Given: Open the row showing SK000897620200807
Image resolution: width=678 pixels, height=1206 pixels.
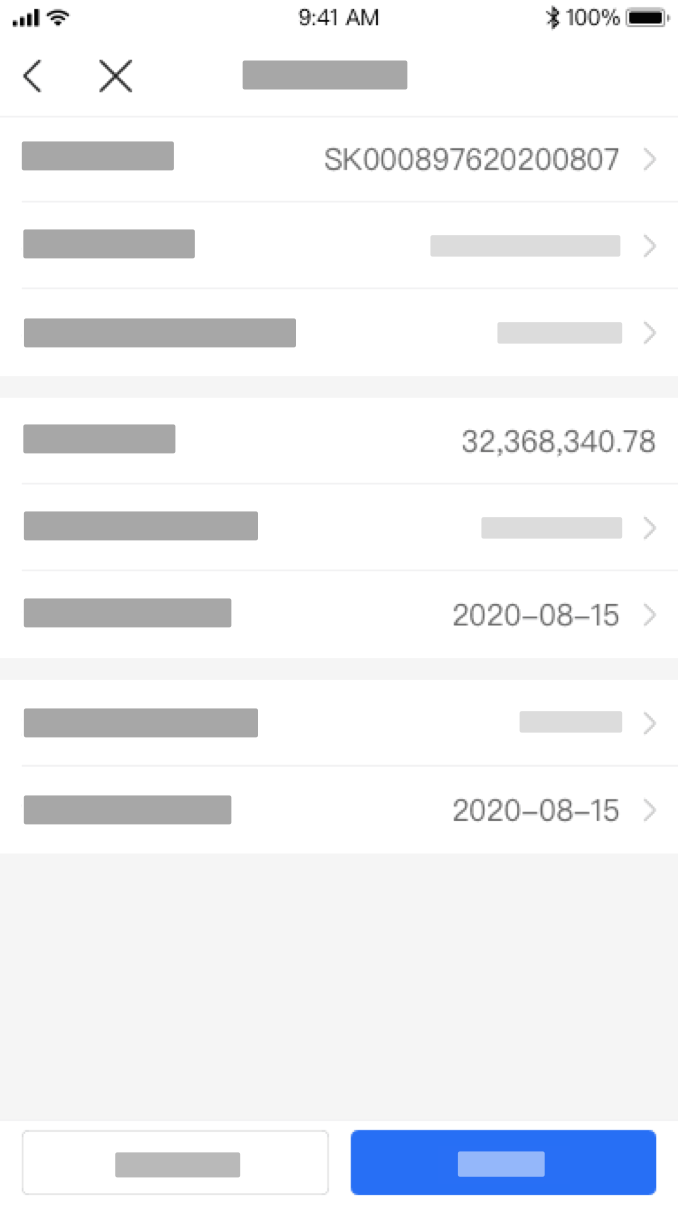Looking at the screenshot, I should click(x=339, y=159).
